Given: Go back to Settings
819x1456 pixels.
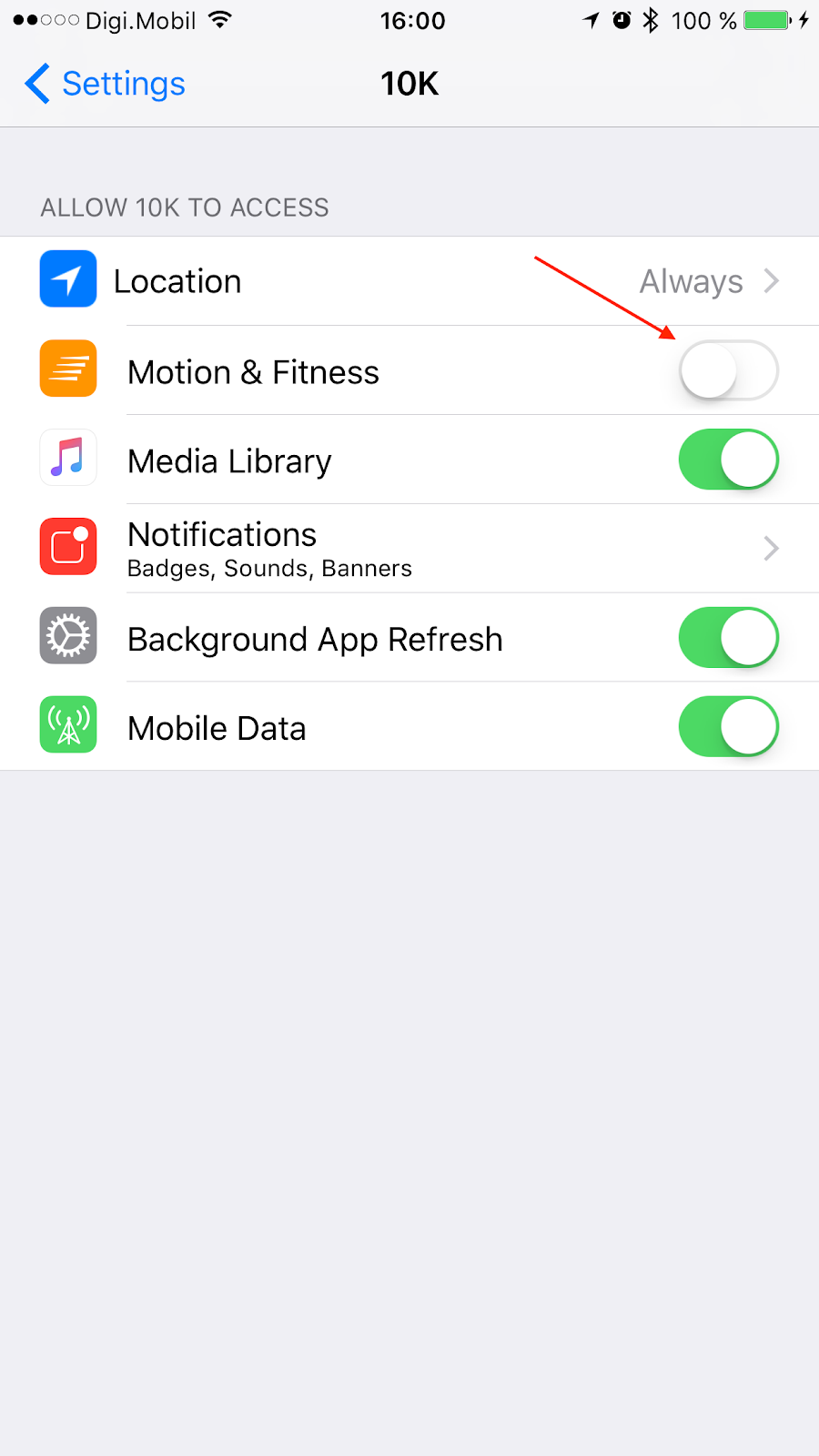Looking at the screenshot, I should (106, 84).
